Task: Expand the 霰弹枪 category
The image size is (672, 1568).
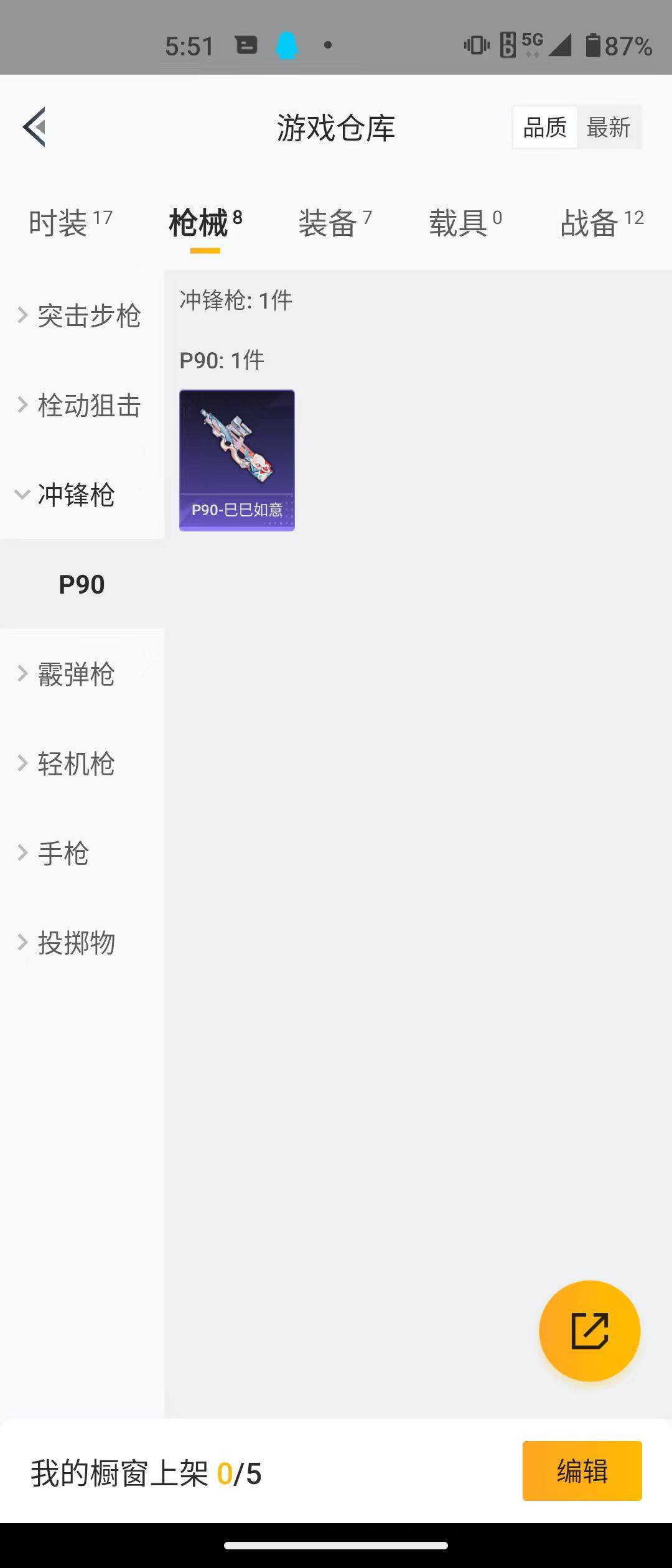Action: [x=75, y=674]
